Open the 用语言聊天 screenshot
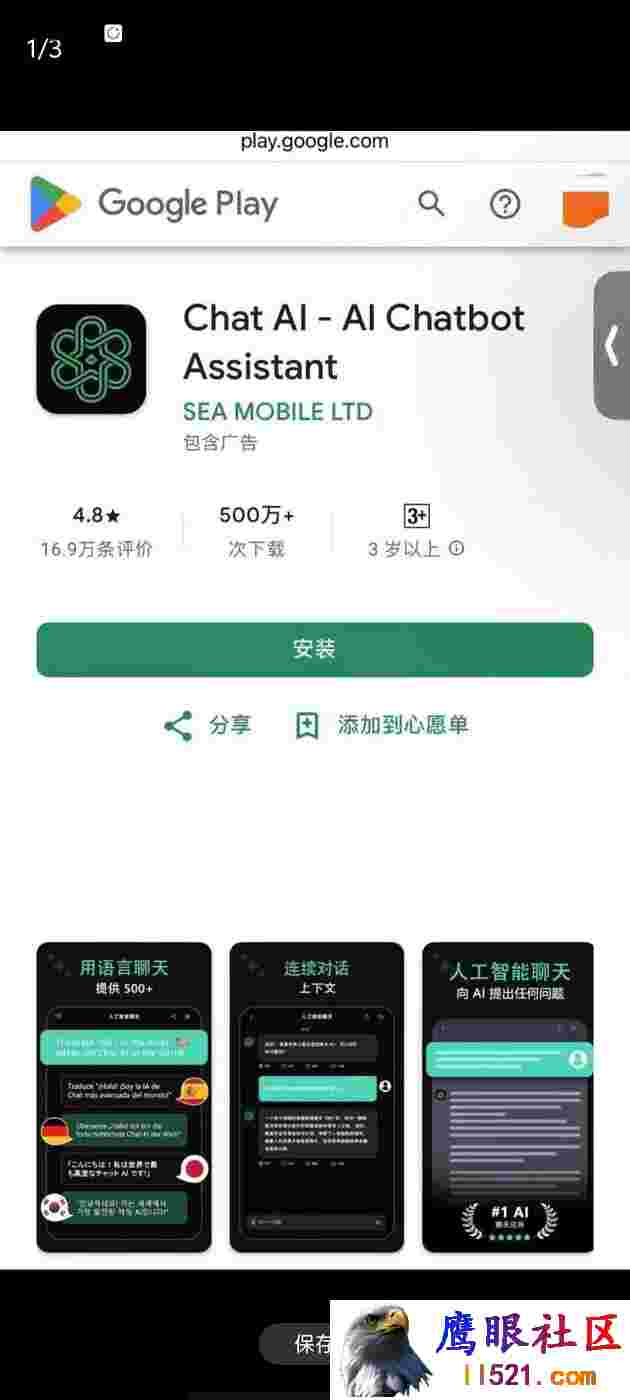The width and height of the screenshot is (630, 1400). 124,1097
